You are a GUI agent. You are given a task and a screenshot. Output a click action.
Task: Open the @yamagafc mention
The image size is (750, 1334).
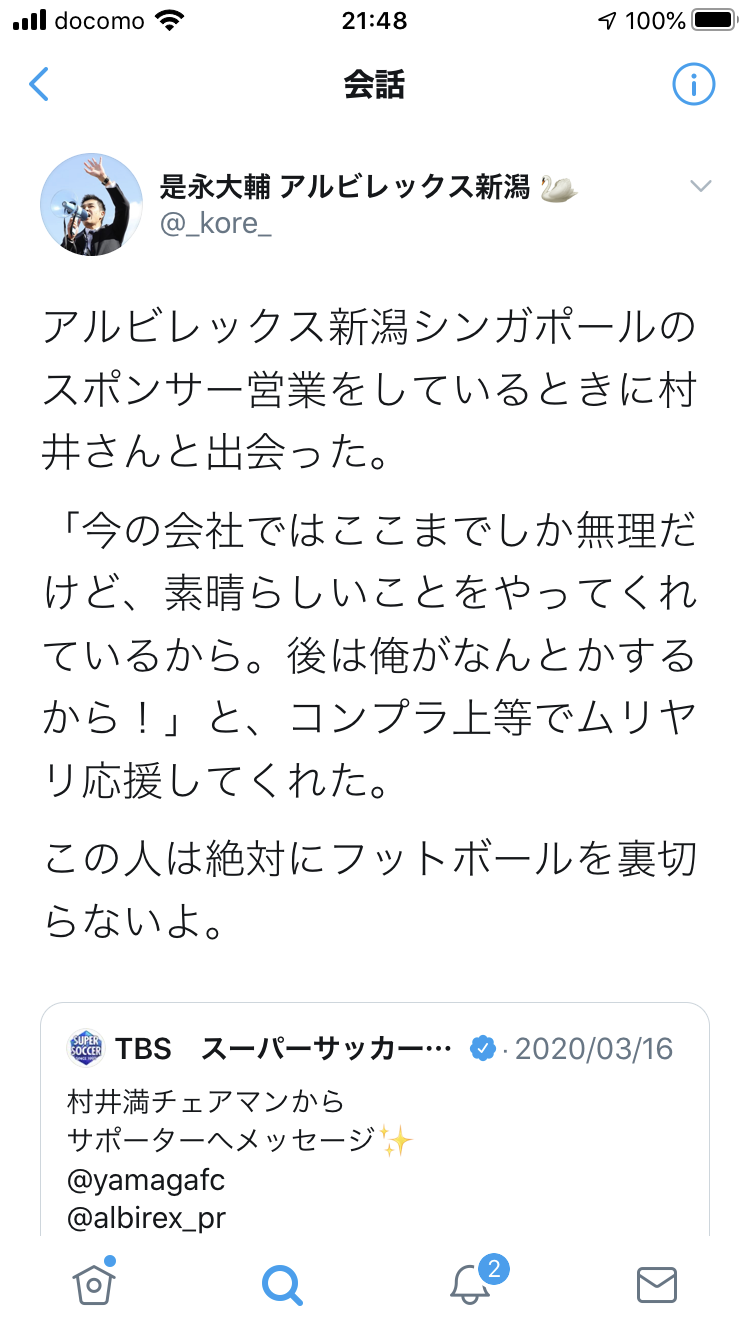(146, 1180)
